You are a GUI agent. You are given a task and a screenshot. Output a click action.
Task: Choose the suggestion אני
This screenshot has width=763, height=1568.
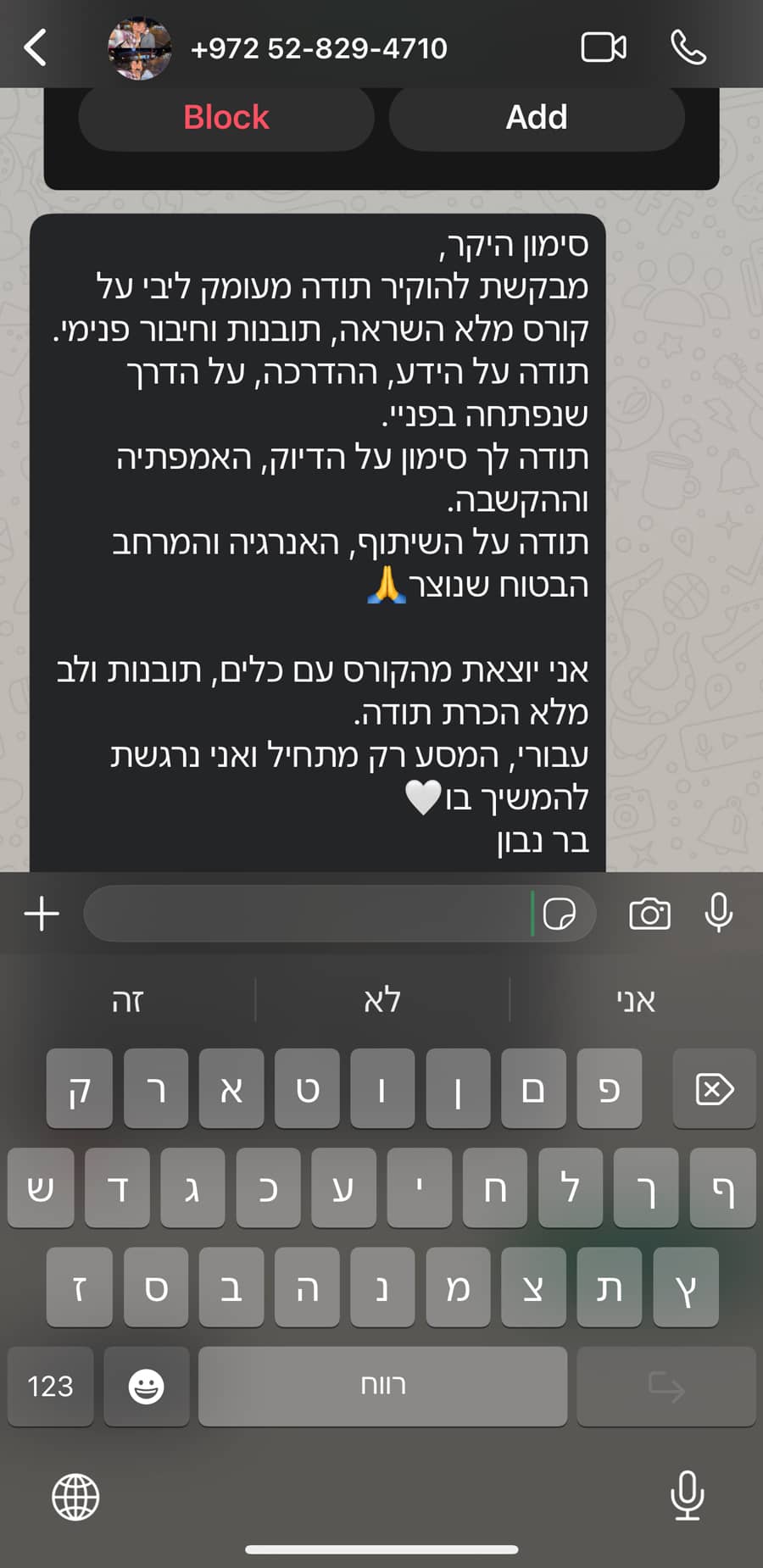pyautogui.click(x=636, y=1000)
